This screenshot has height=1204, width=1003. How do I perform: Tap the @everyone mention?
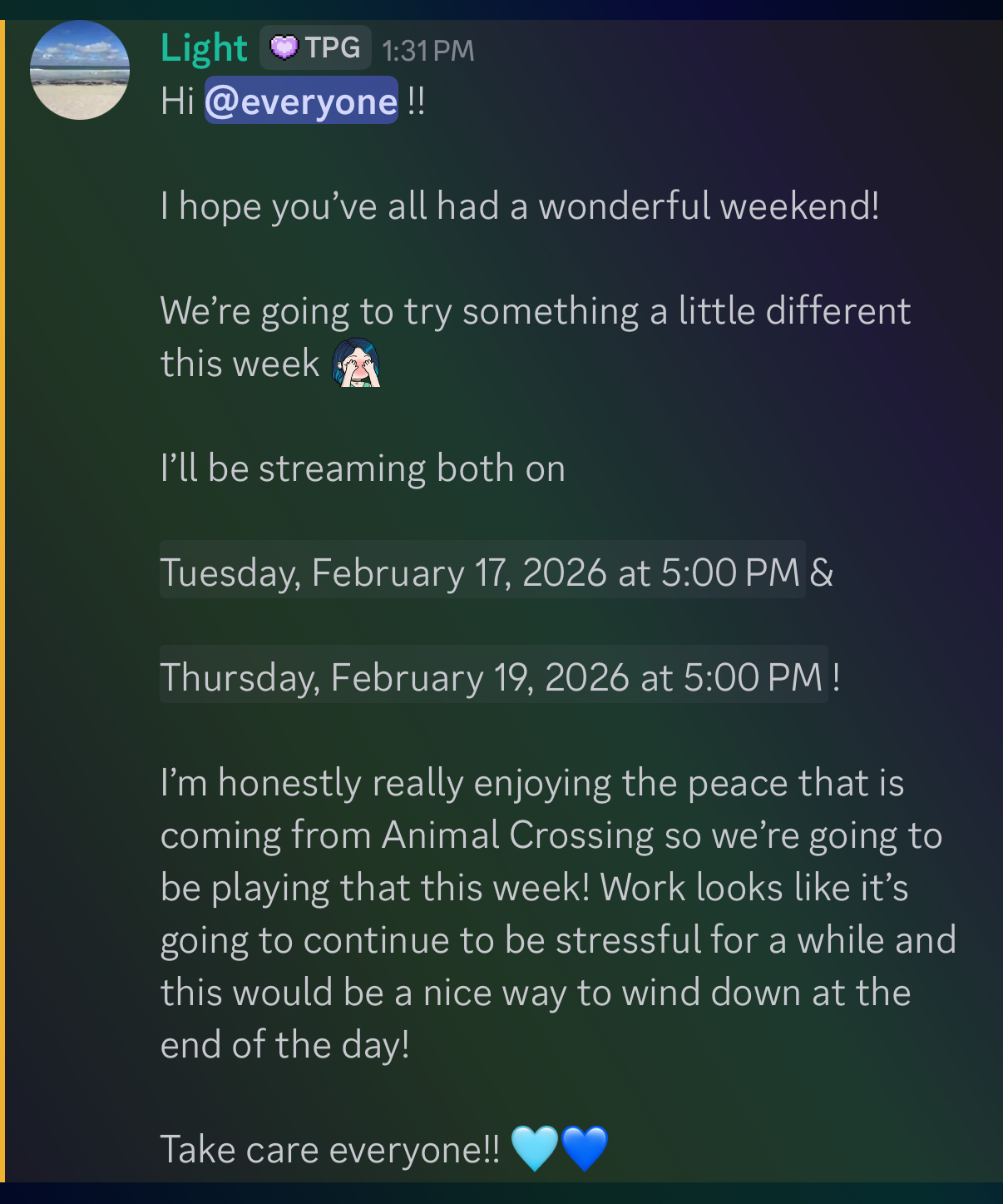click(301, 101)
